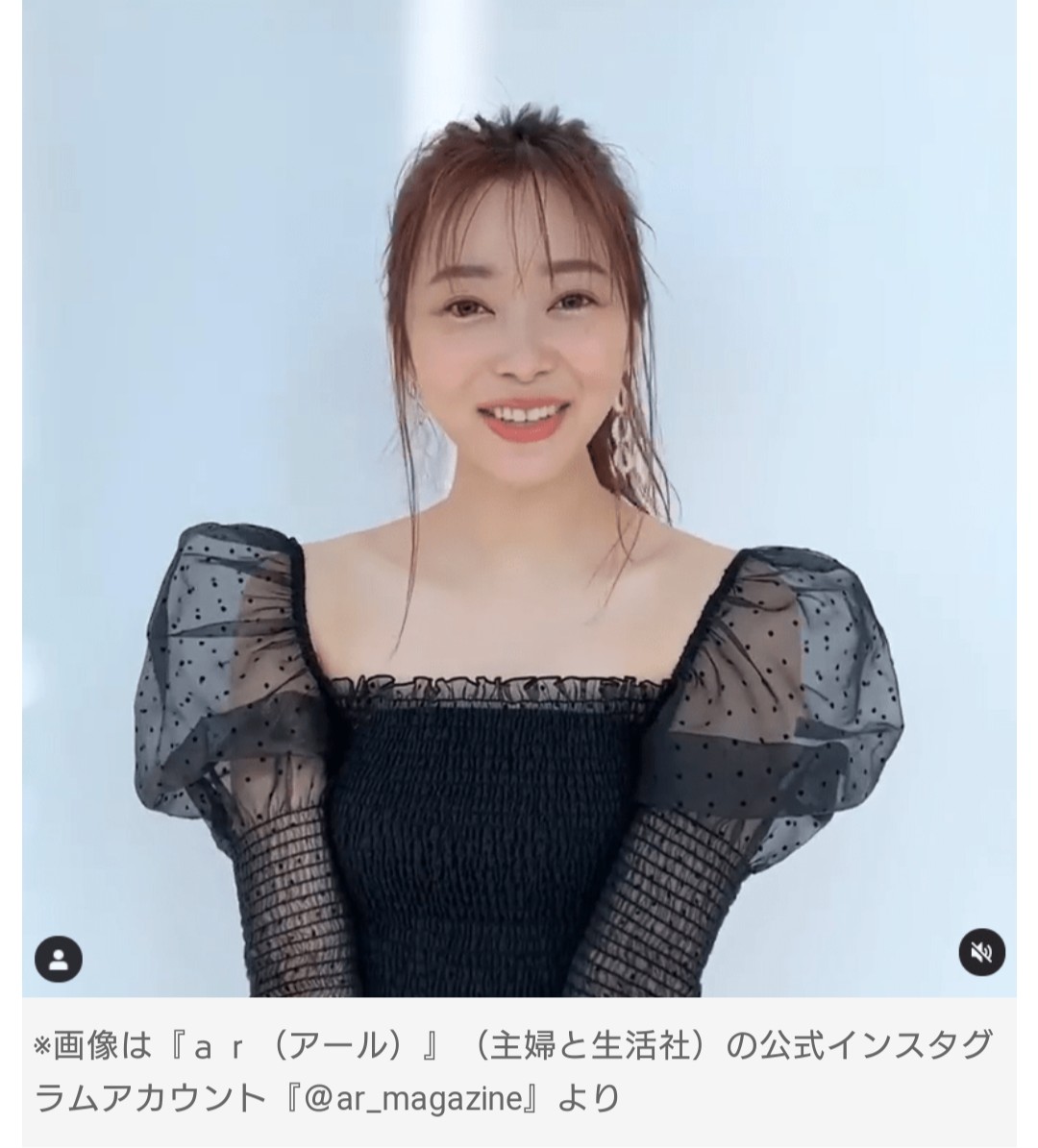Unmute the video sound
Viewport: 1038px width, 1148px height.
click(x=981, y=952)
